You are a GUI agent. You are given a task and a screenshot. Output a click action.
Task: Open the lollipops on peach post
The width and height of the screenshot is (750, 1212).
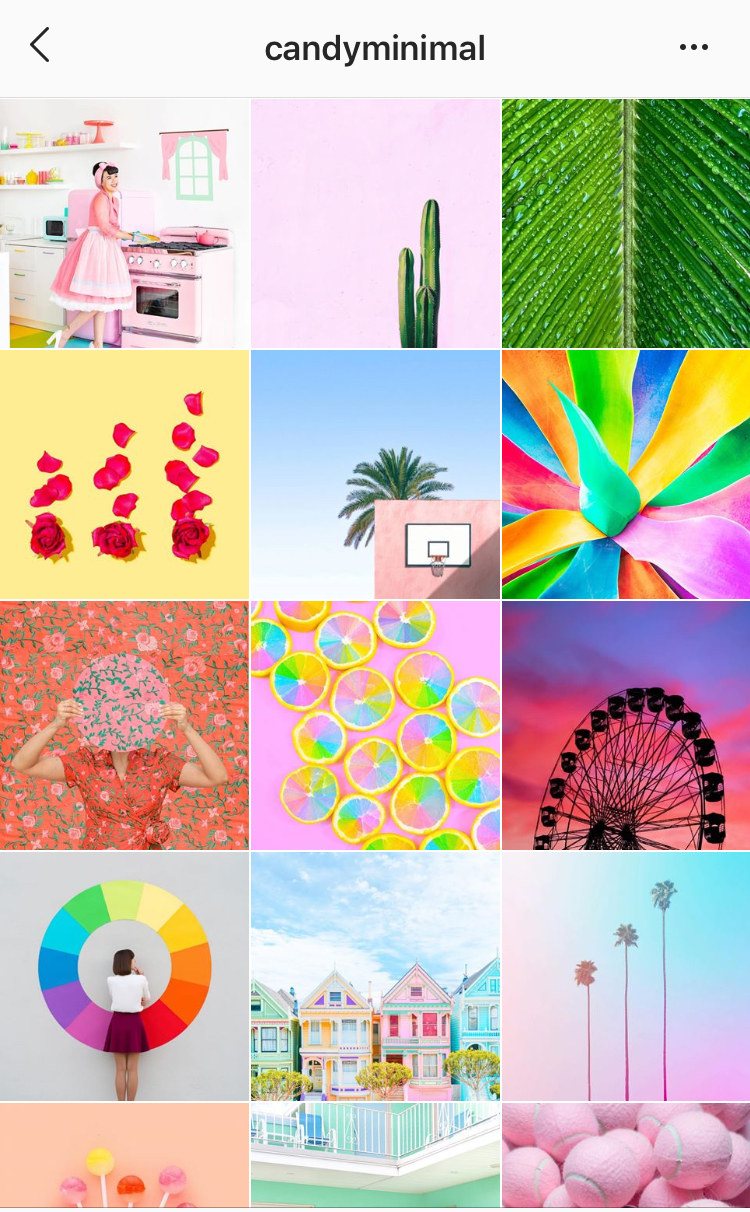pyautogui.click(x=124, y=1157)
